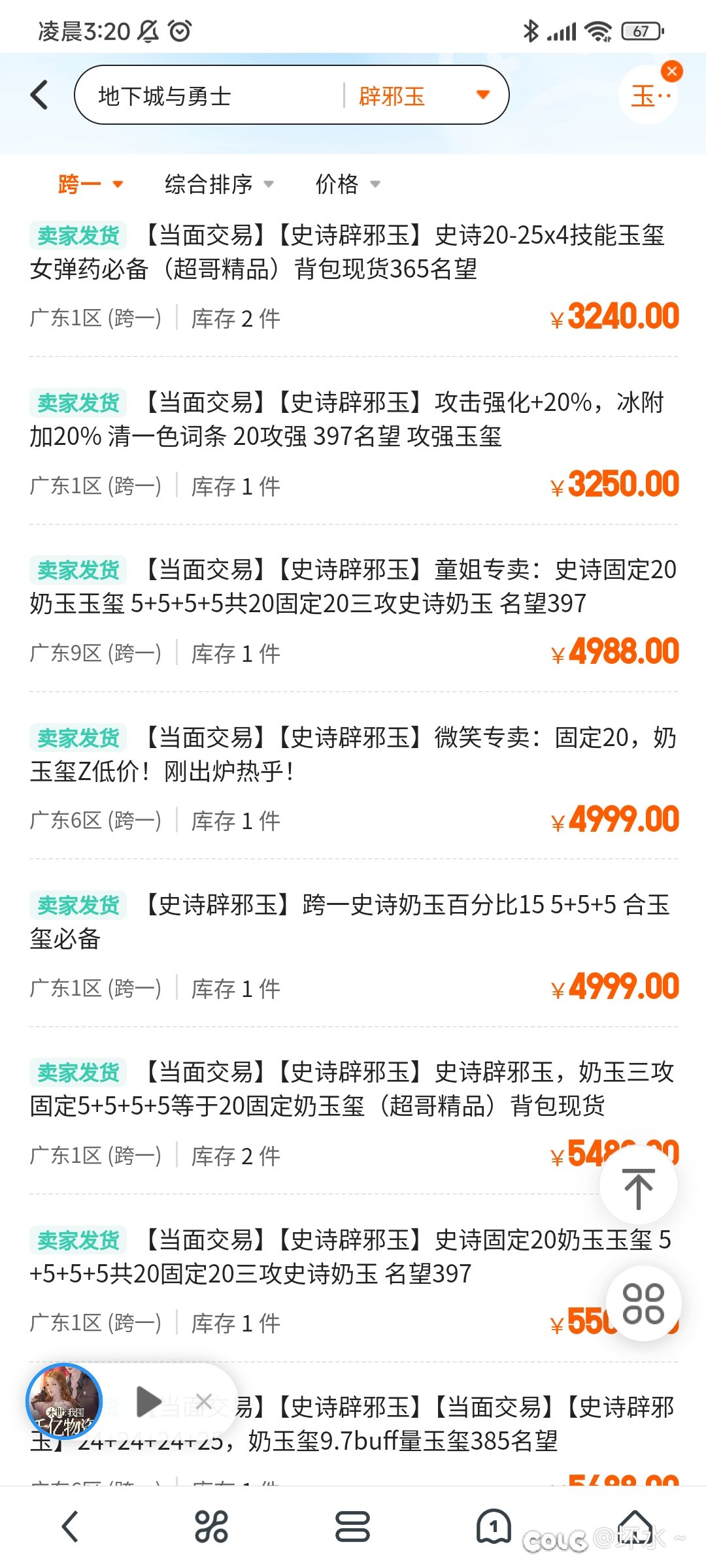Remove the 玉 filter tag with the X
Screen dimensions: 706x1568
click(671, 71)
